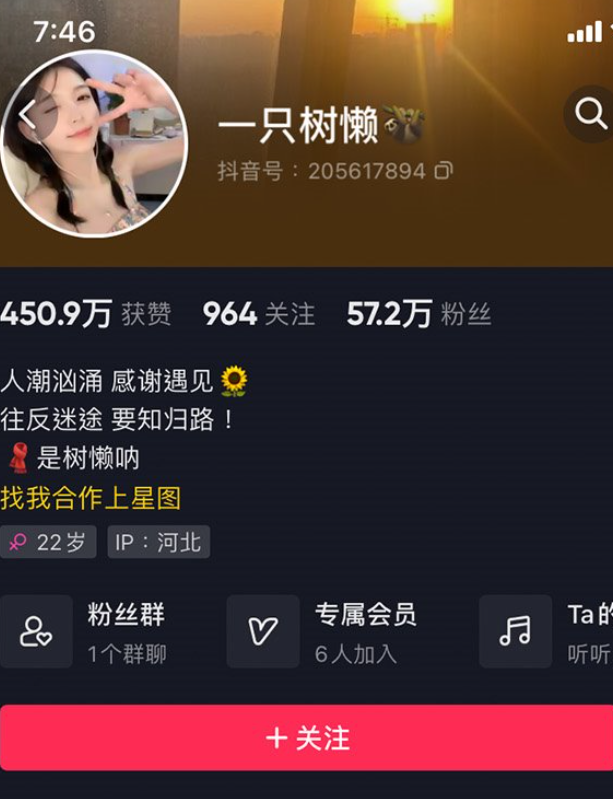This screenshot has width=613, height=799.
Task: Open the 964 关注 following list
Action: (258, 314)
